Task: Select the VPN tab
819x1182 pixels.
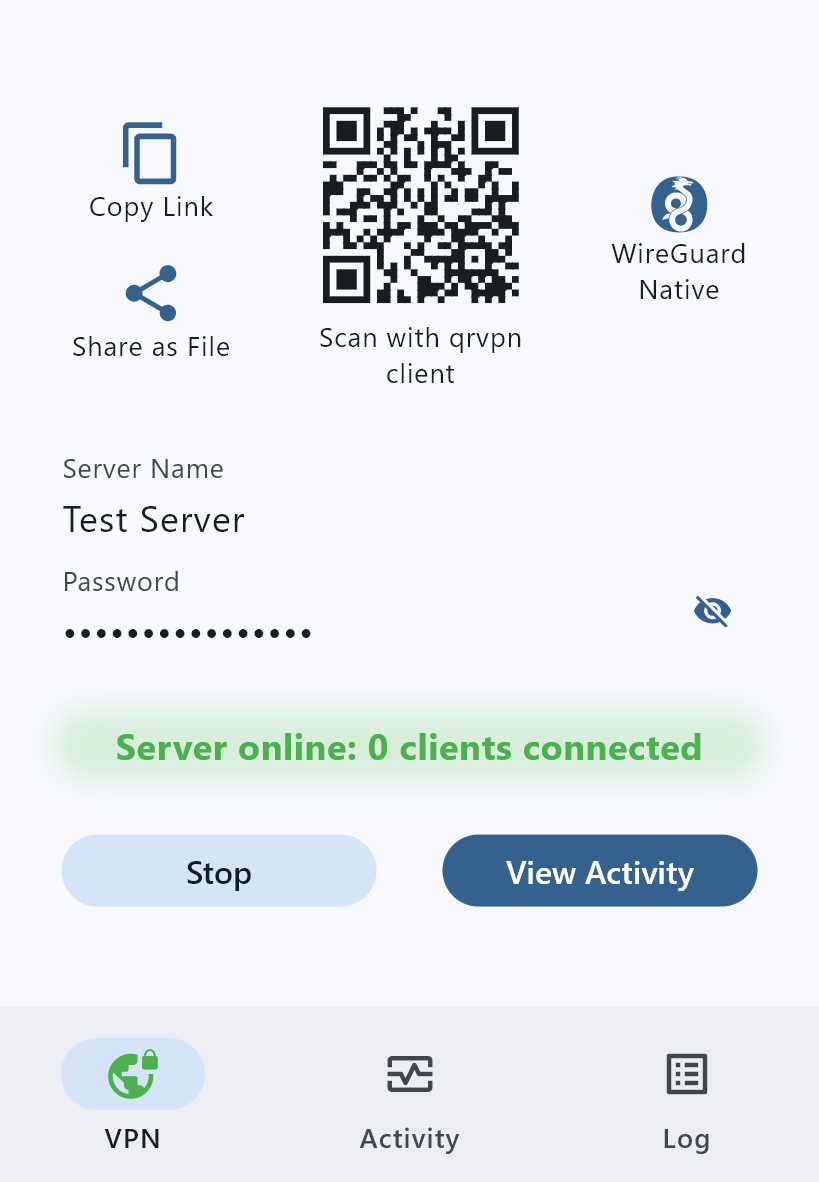Action: coord(133,1098)
